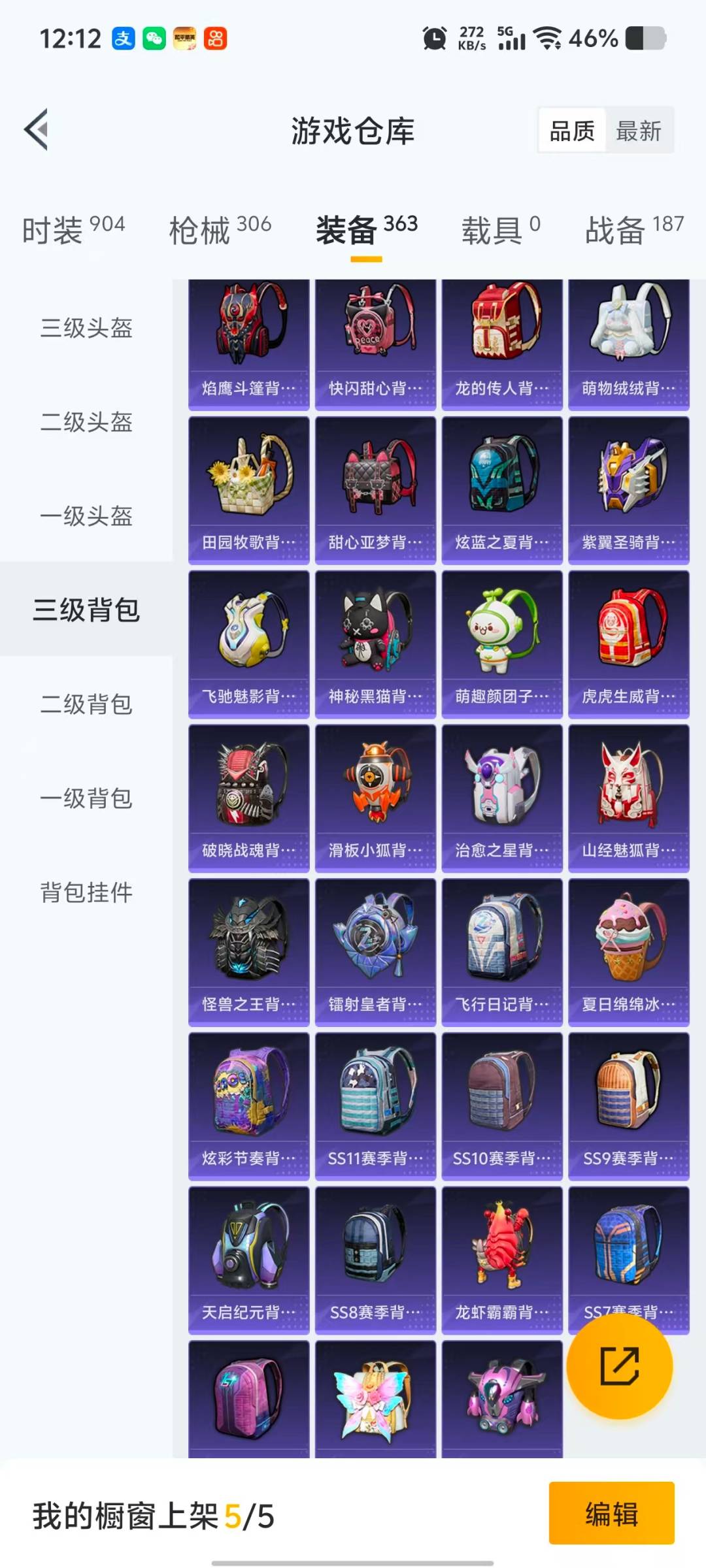The width and height of the screenshot is (706, 1568).
Task: Open the 龙虾霸霸 backpack item
Action: 501,1260
